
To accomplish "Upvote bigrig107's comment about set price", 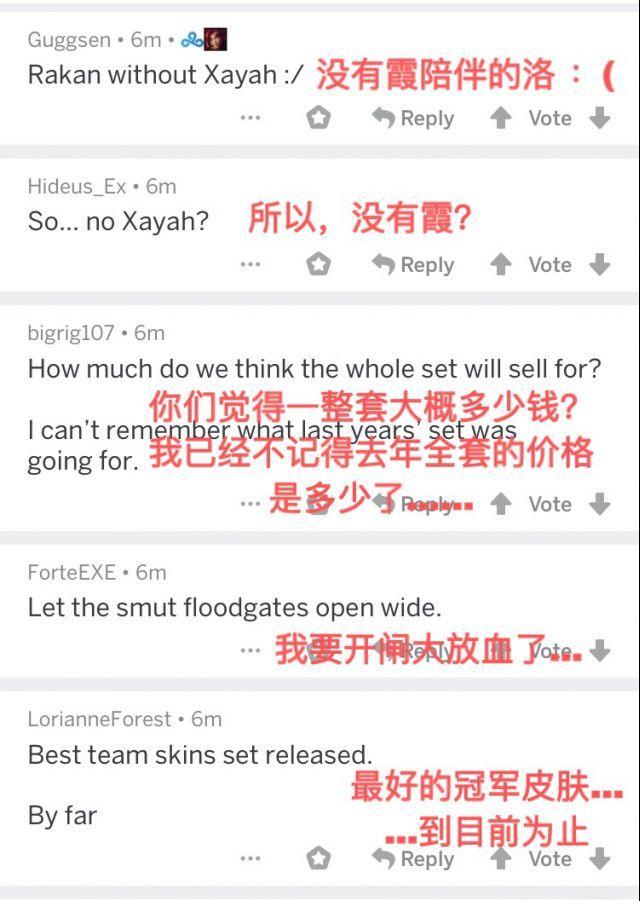I will click(501, 504).
